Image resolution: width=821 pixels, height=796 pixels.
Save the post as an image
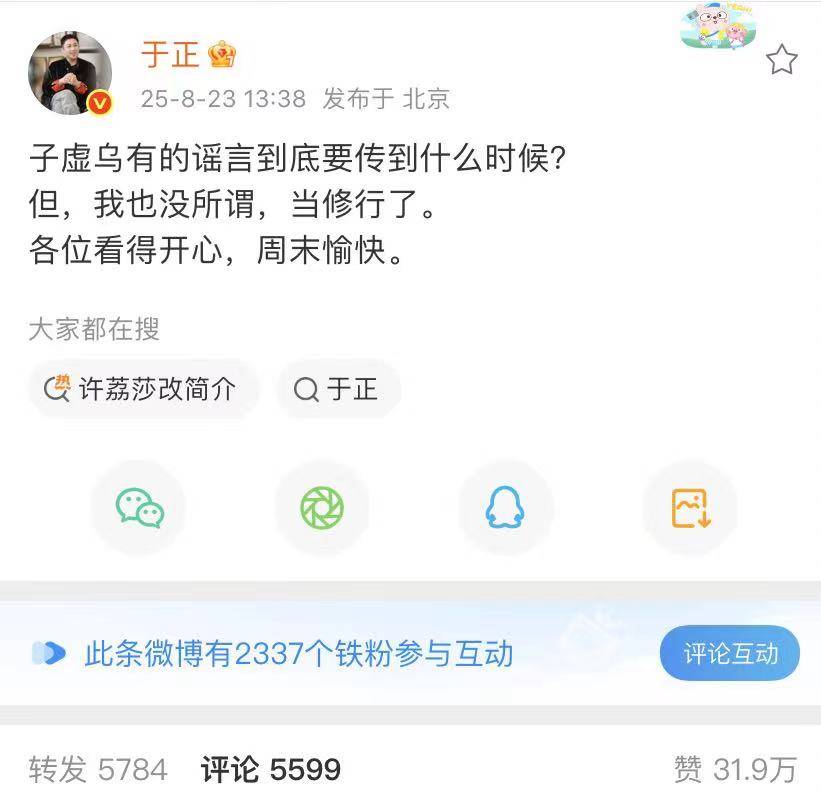690,508
